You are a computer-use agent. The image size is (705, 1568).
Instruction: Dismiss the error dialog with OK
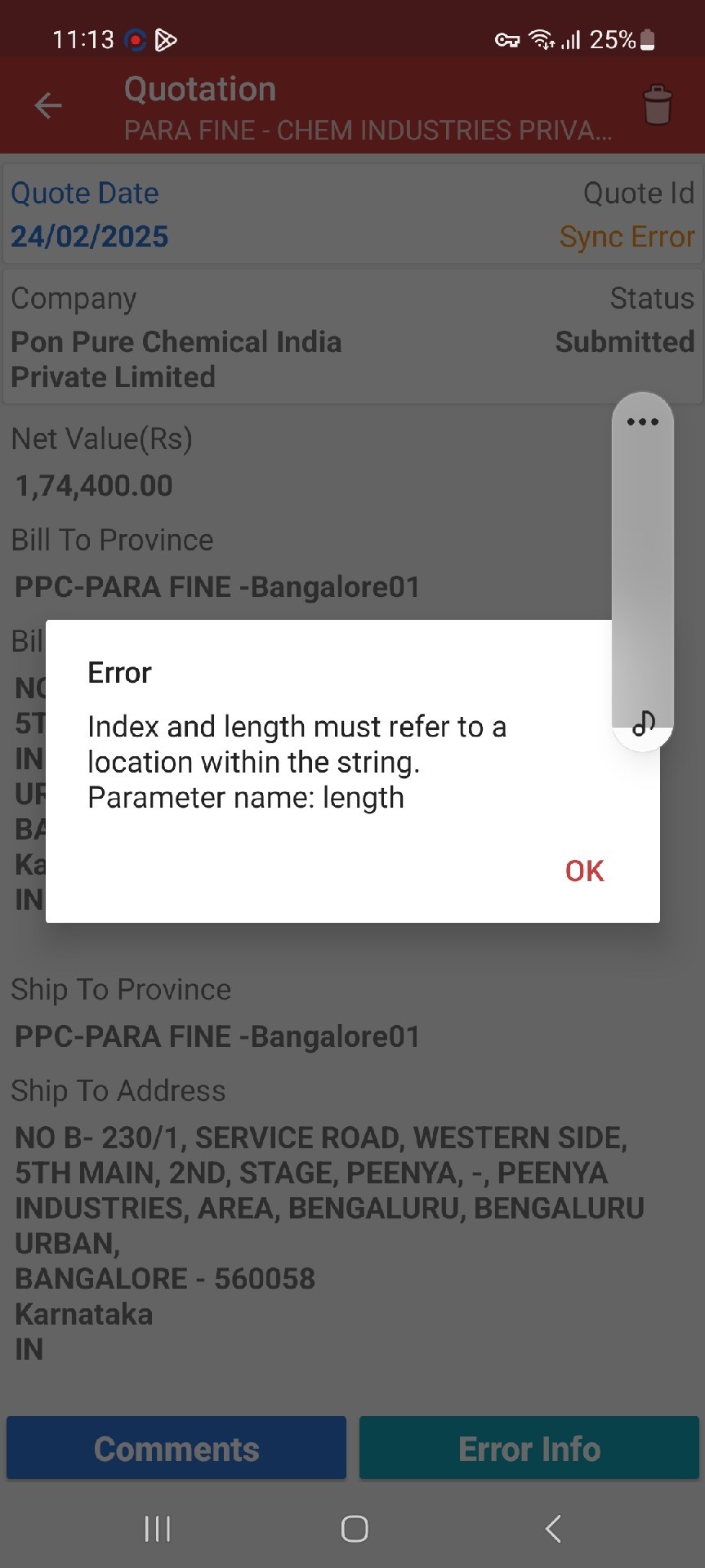584,871
